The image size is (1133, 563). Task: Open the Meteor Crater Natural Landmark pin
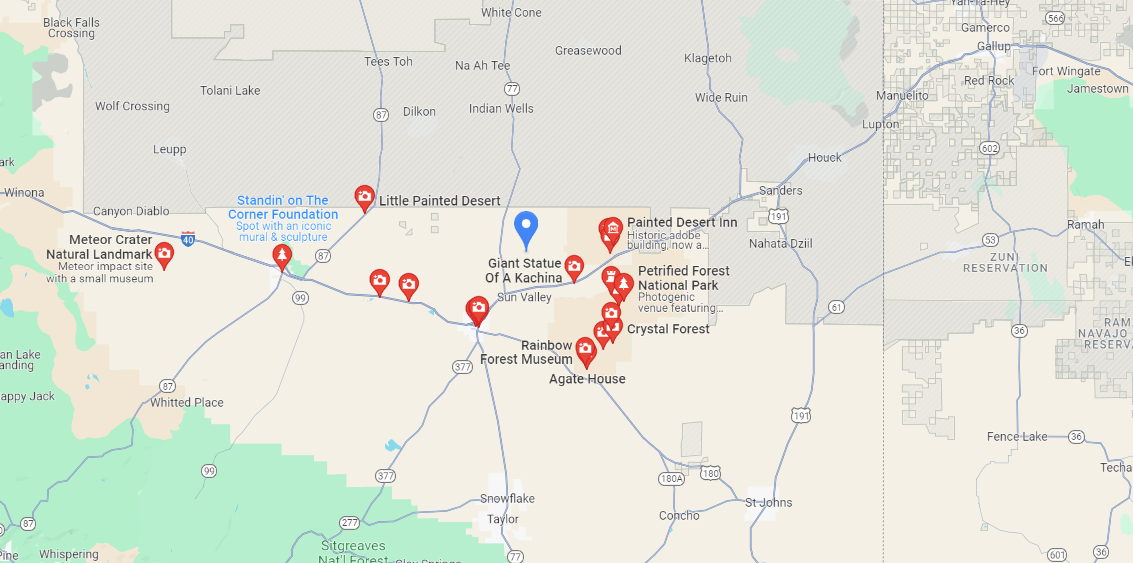[164, 254]
